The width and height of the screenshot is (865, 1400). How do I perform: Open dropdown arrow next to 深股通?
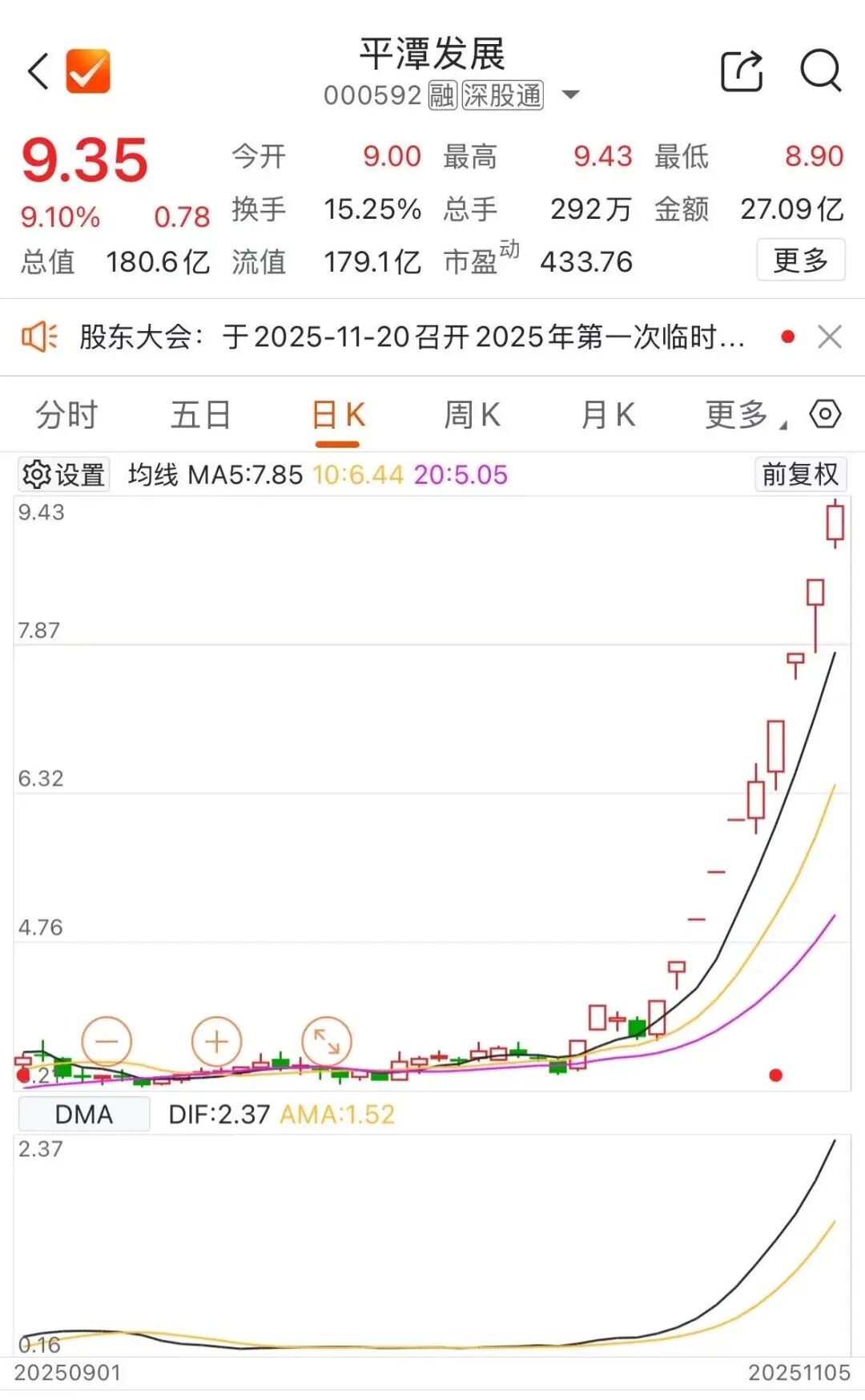(571, 95)
